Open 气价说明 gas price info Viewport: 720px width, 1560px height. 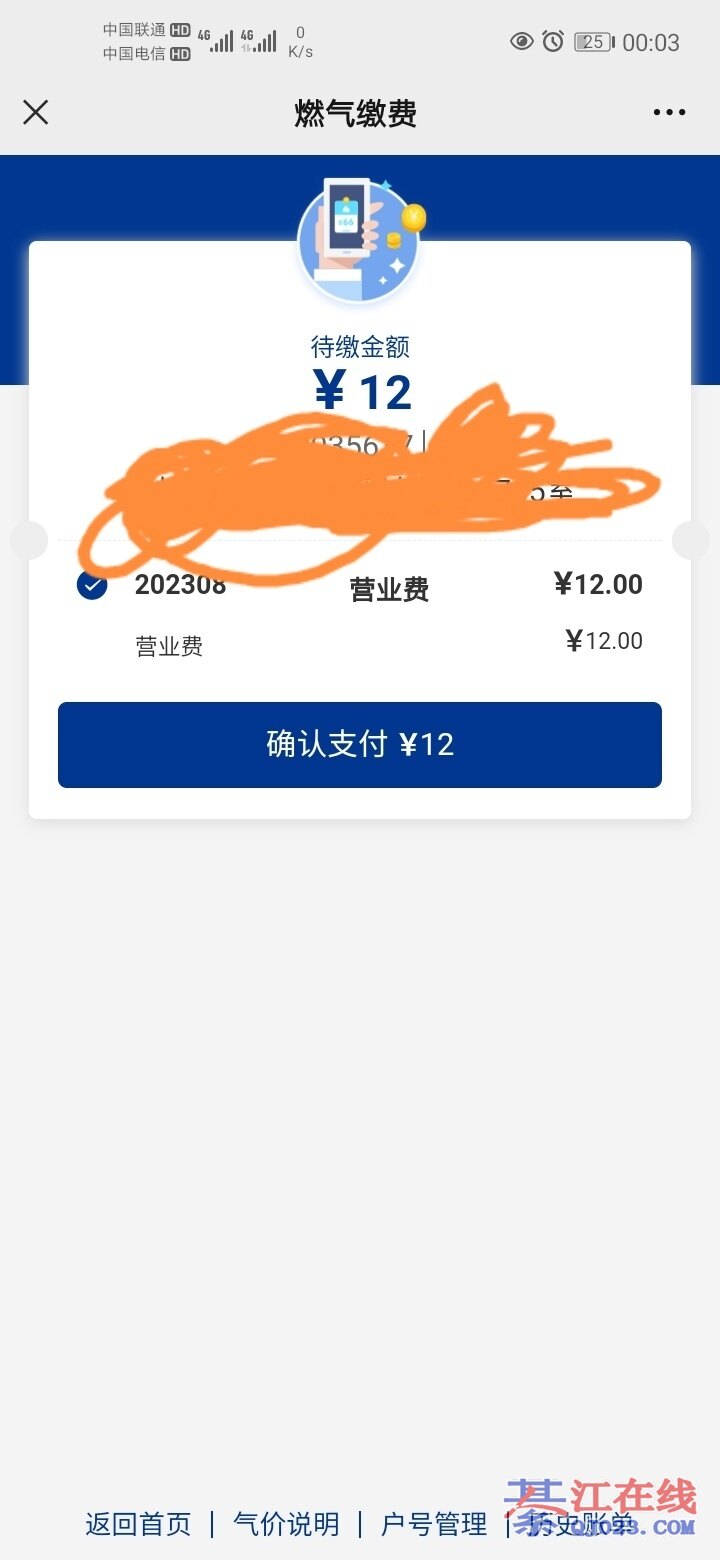[286, 1524]
